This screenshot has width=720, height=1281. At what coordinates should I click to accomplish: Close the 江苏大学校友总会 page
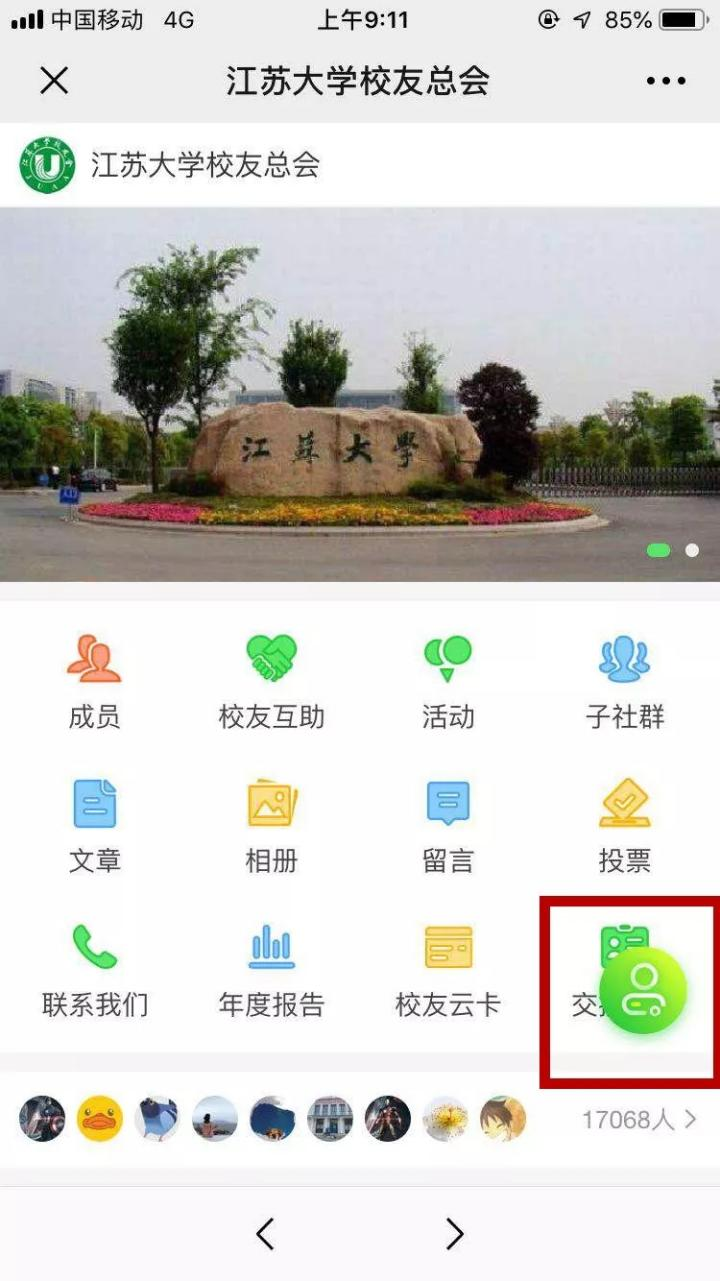click(x=54, y=81)
